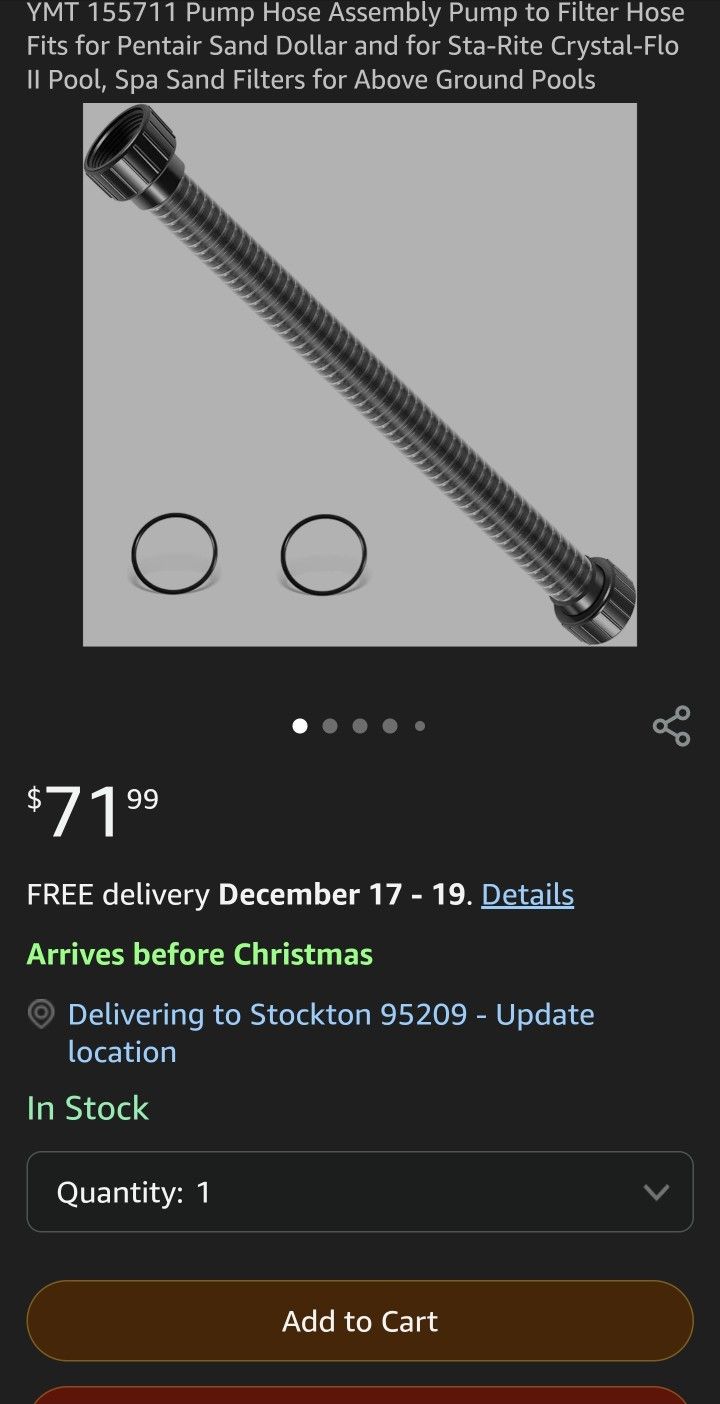Viewport: 720px width, 1404px height.
Task: Add the hose to cart
Action: click(360, 1321)
